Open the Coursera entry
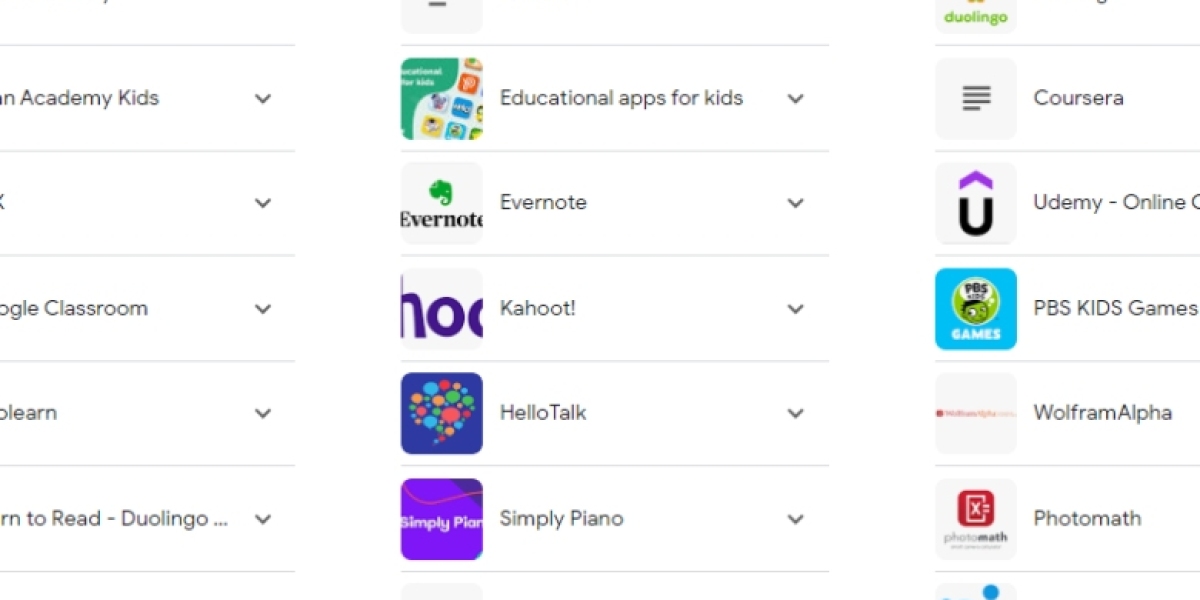 (x=1078, y=98)
